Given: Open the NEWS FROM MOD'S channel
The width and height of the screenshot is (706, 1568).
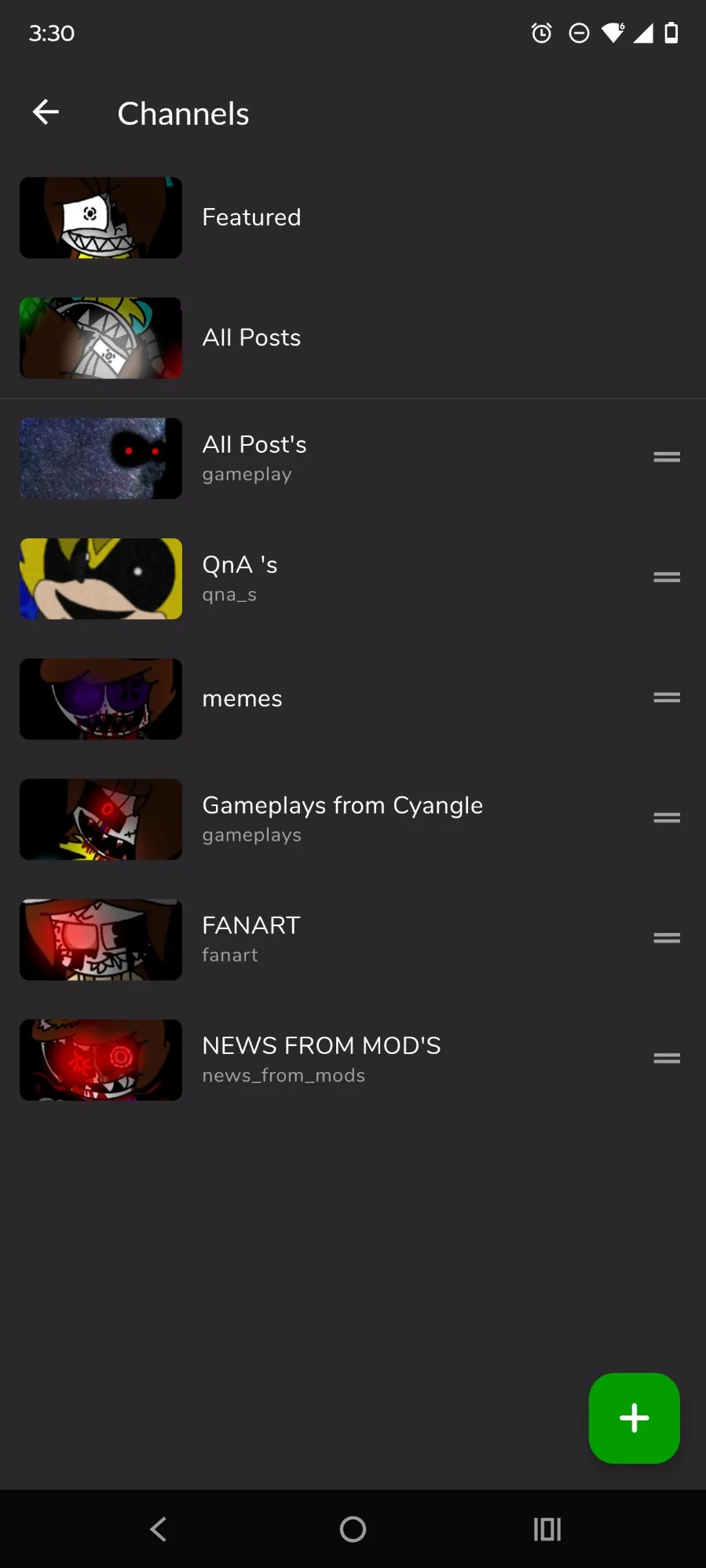Looking at the screenshot, I should click(x=320, y=1059).
